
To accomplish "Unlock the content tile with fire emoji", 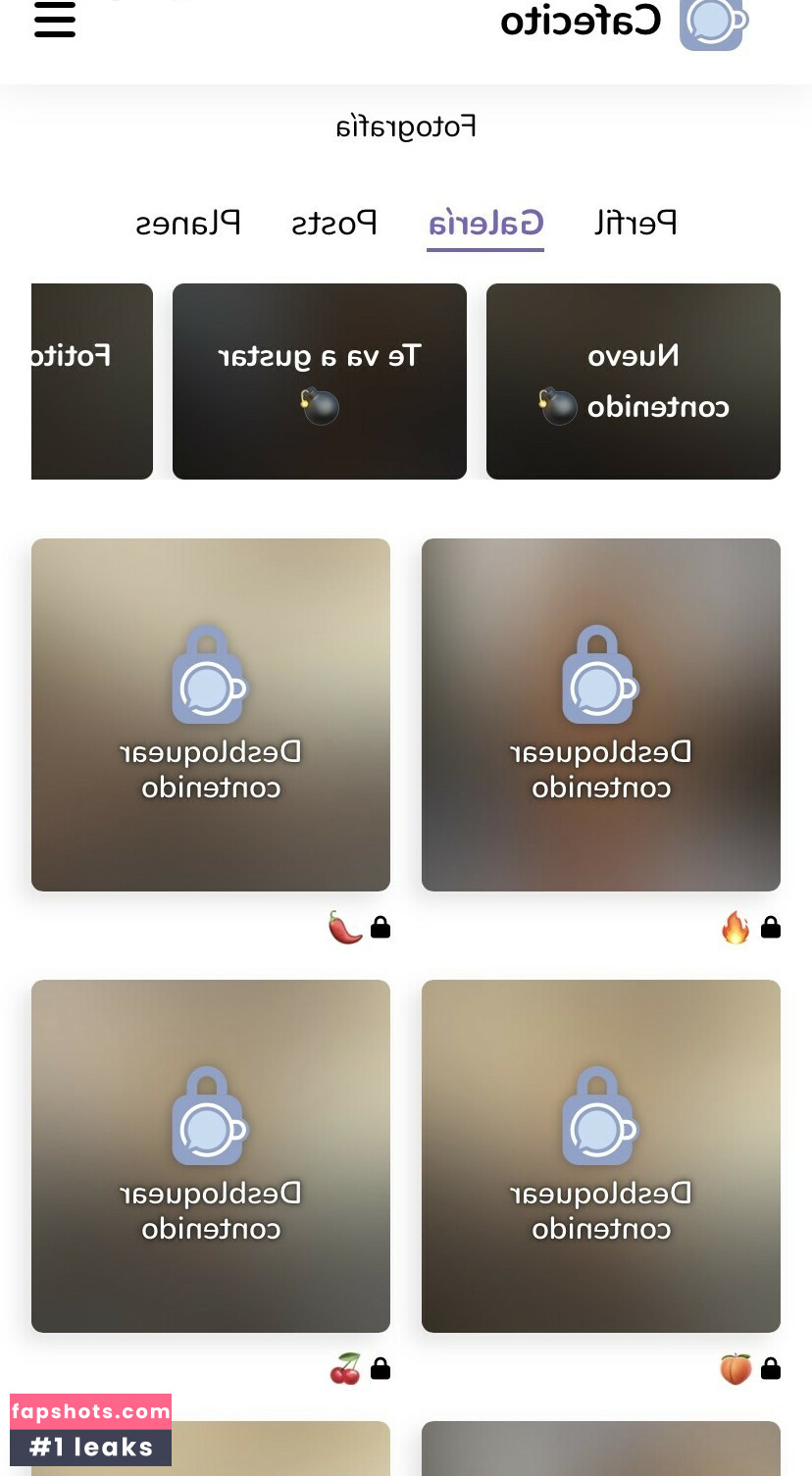I will point(600,714).
